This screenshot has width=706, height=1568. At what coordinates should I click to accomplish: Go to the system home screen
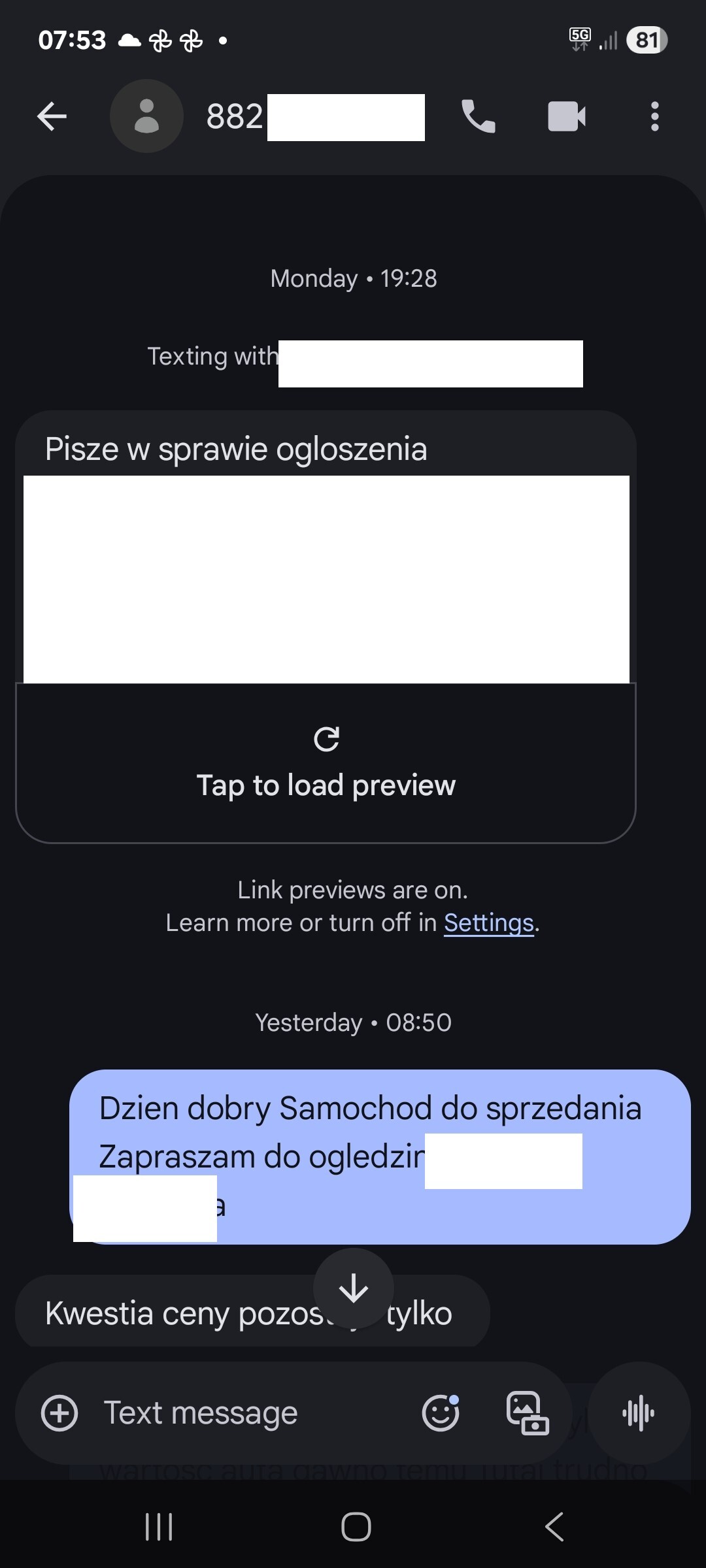point(356,1527)
